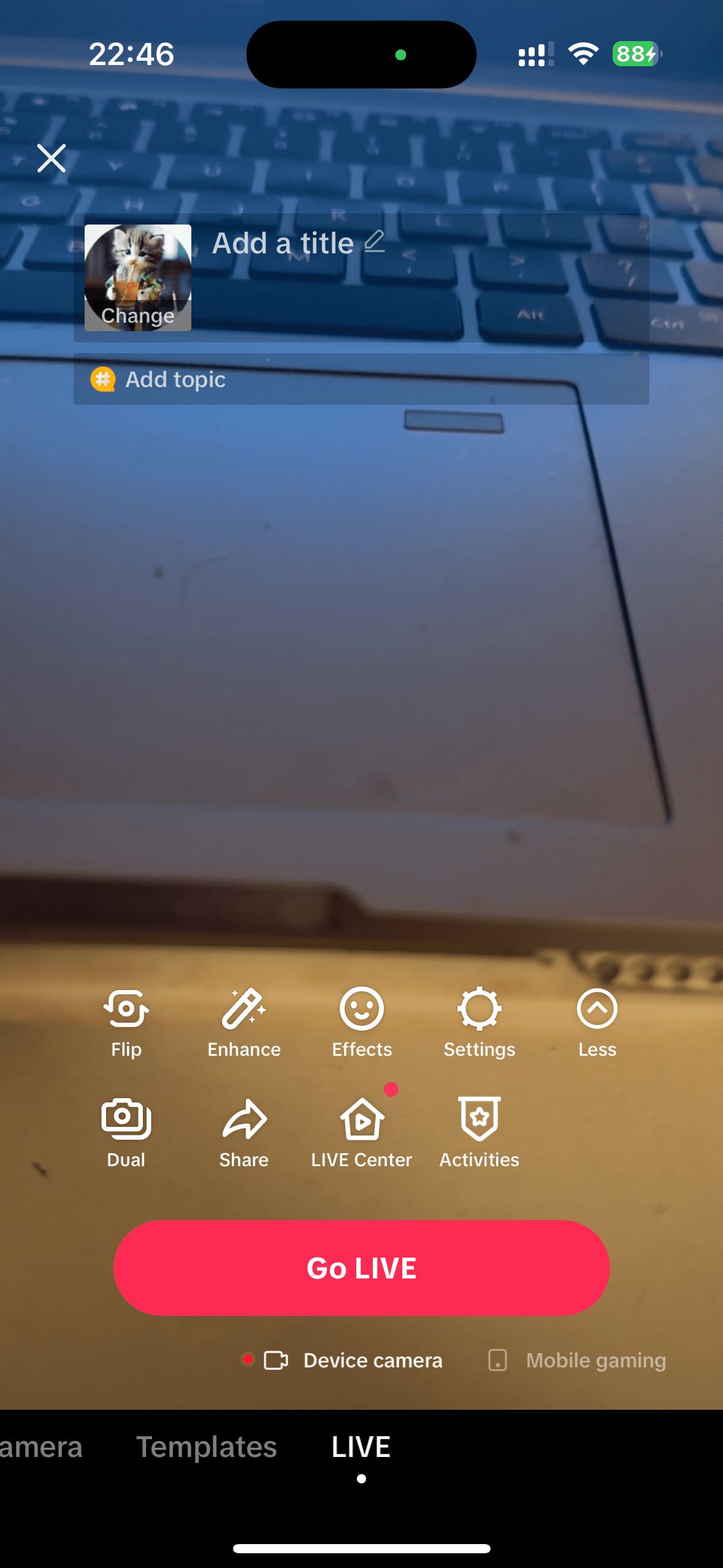
Task: Open the Effects panel
Action: 361,1021
